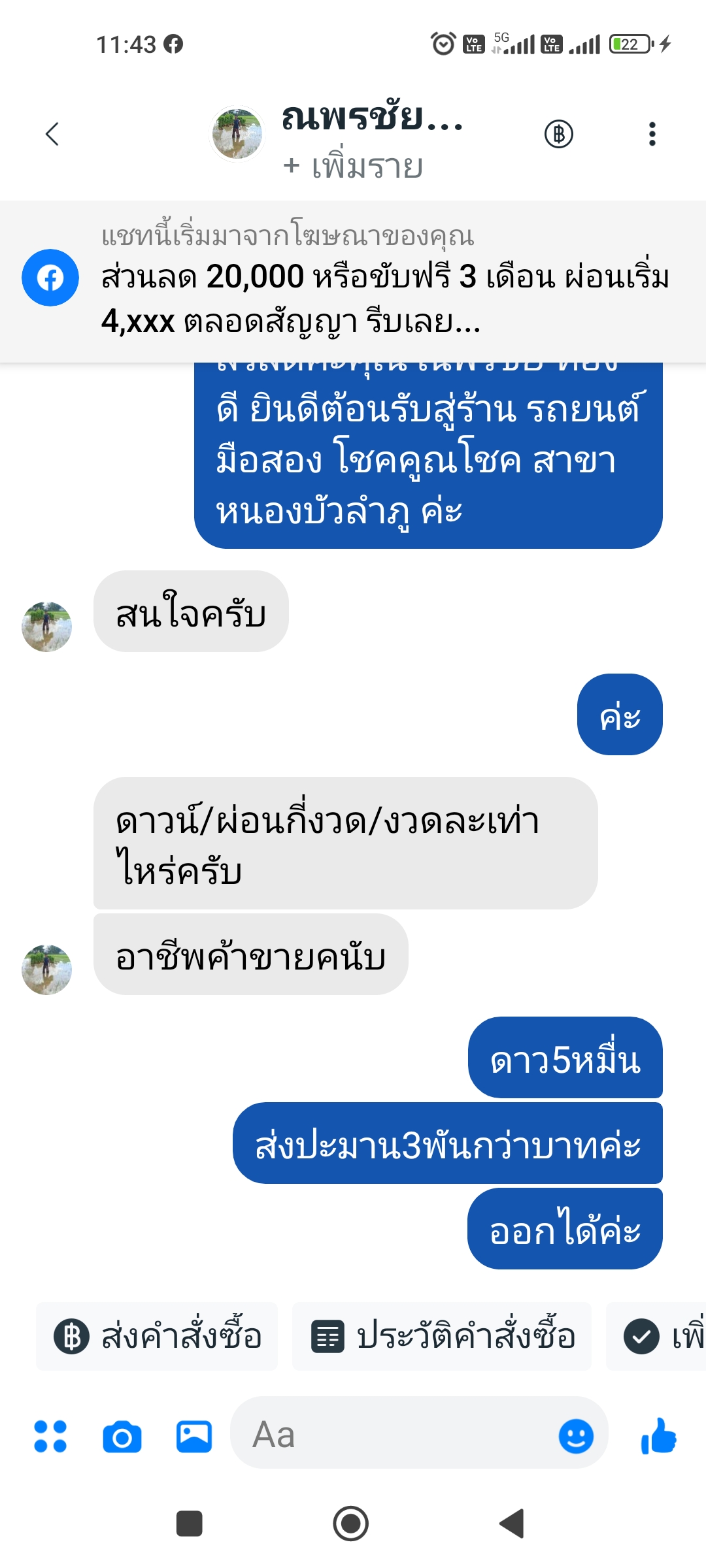
Task: Go back from this chat
Action: 52,134
